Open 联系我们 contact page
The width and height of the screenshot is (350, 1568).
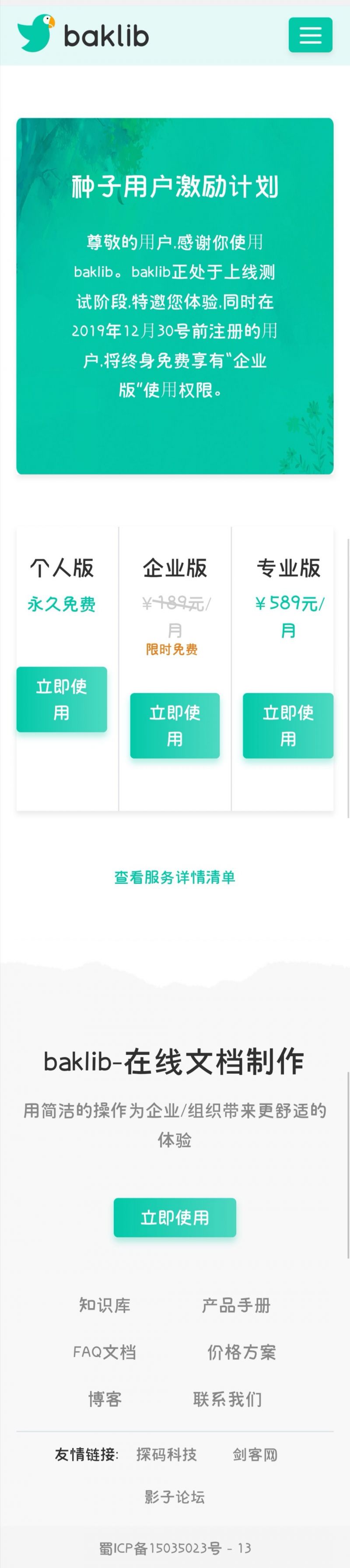click(227, 1399)
